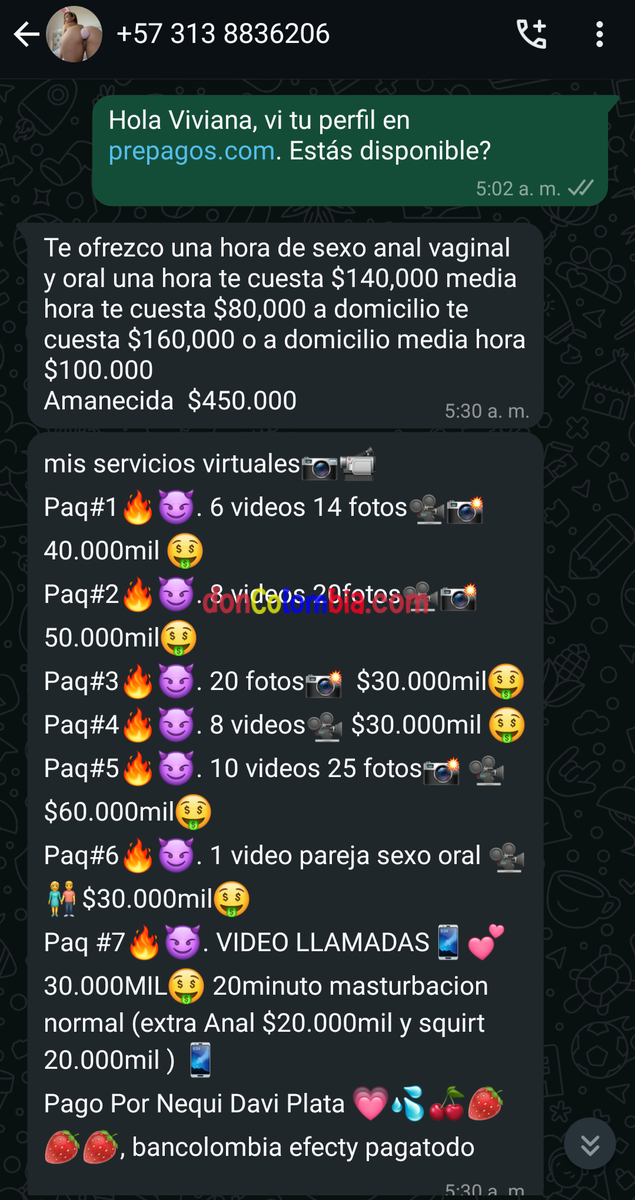
Task: Go back to the chat list
Action: pos(25,35)
